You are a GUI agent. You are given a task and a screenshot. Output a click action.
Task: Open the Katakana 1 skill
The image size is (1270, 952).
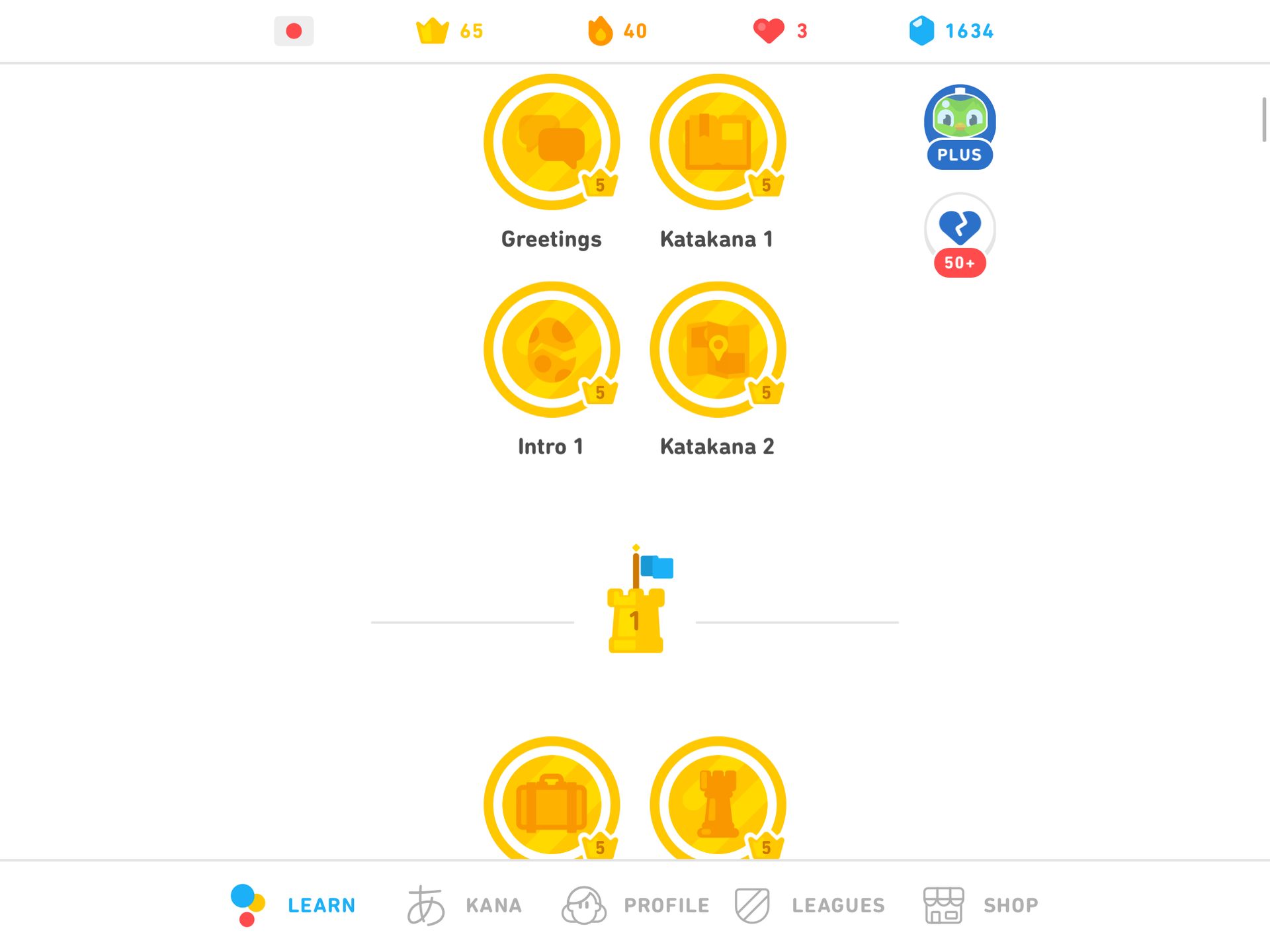(x=718, y=142)
